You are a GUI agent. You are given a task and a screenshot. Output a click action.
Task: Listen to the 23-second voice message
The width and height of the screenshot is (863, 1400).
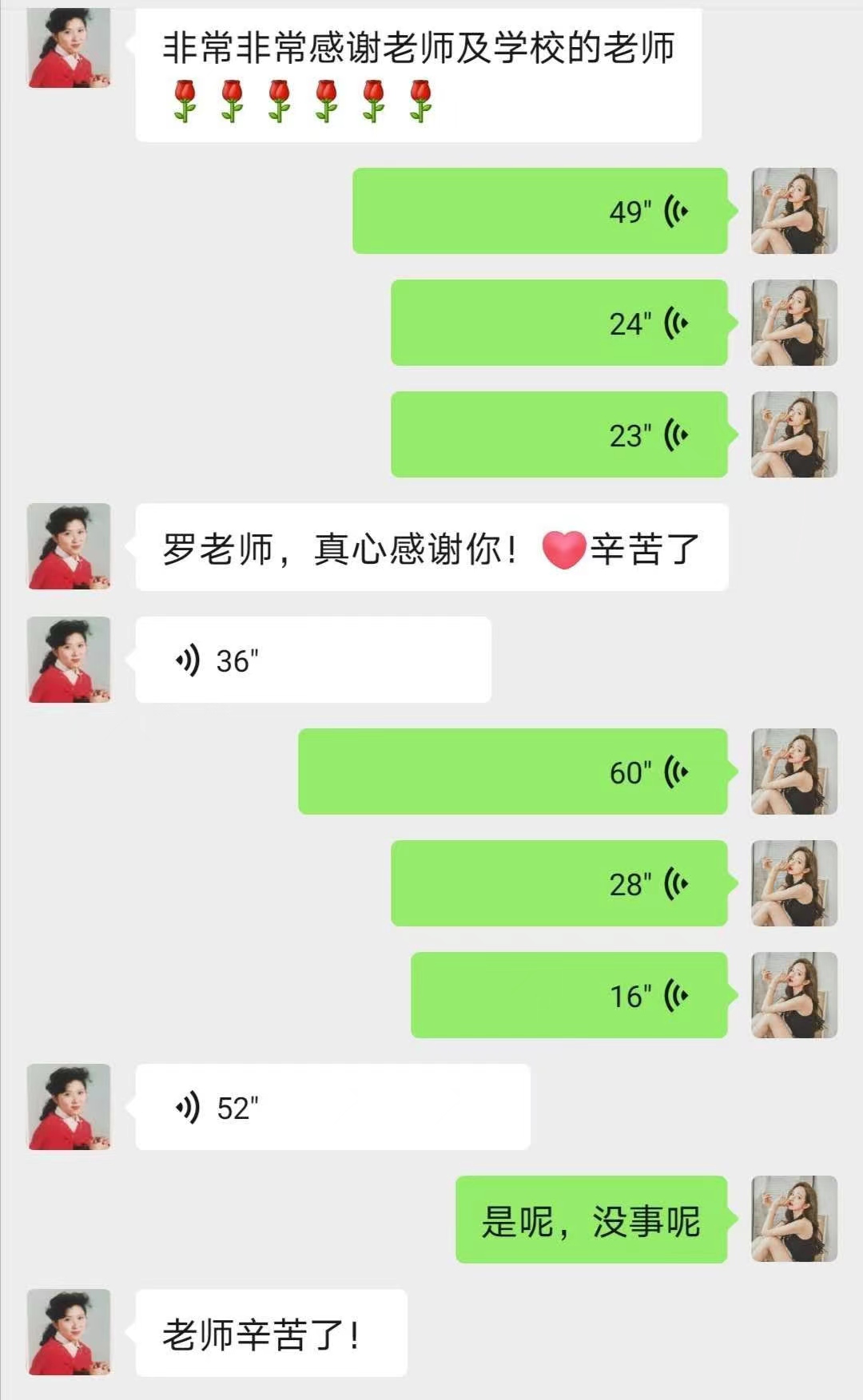[x=559, y=434]
